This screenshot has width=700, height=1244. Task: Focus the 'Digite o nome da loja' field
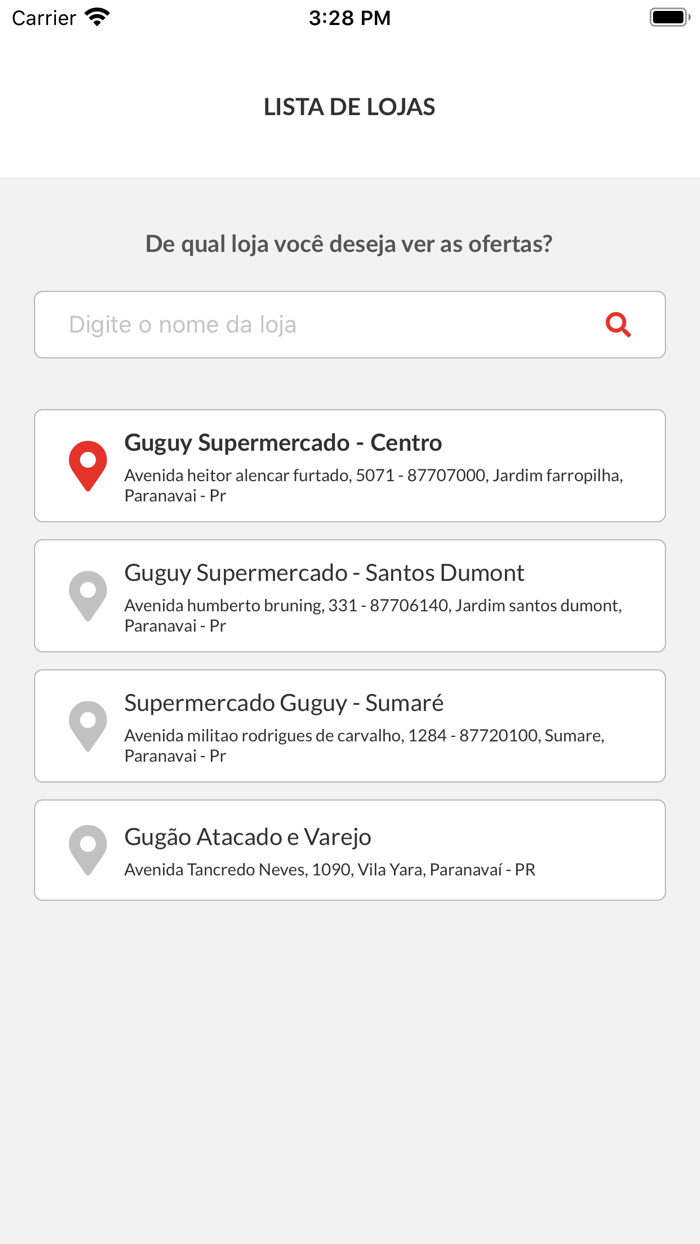320,325
